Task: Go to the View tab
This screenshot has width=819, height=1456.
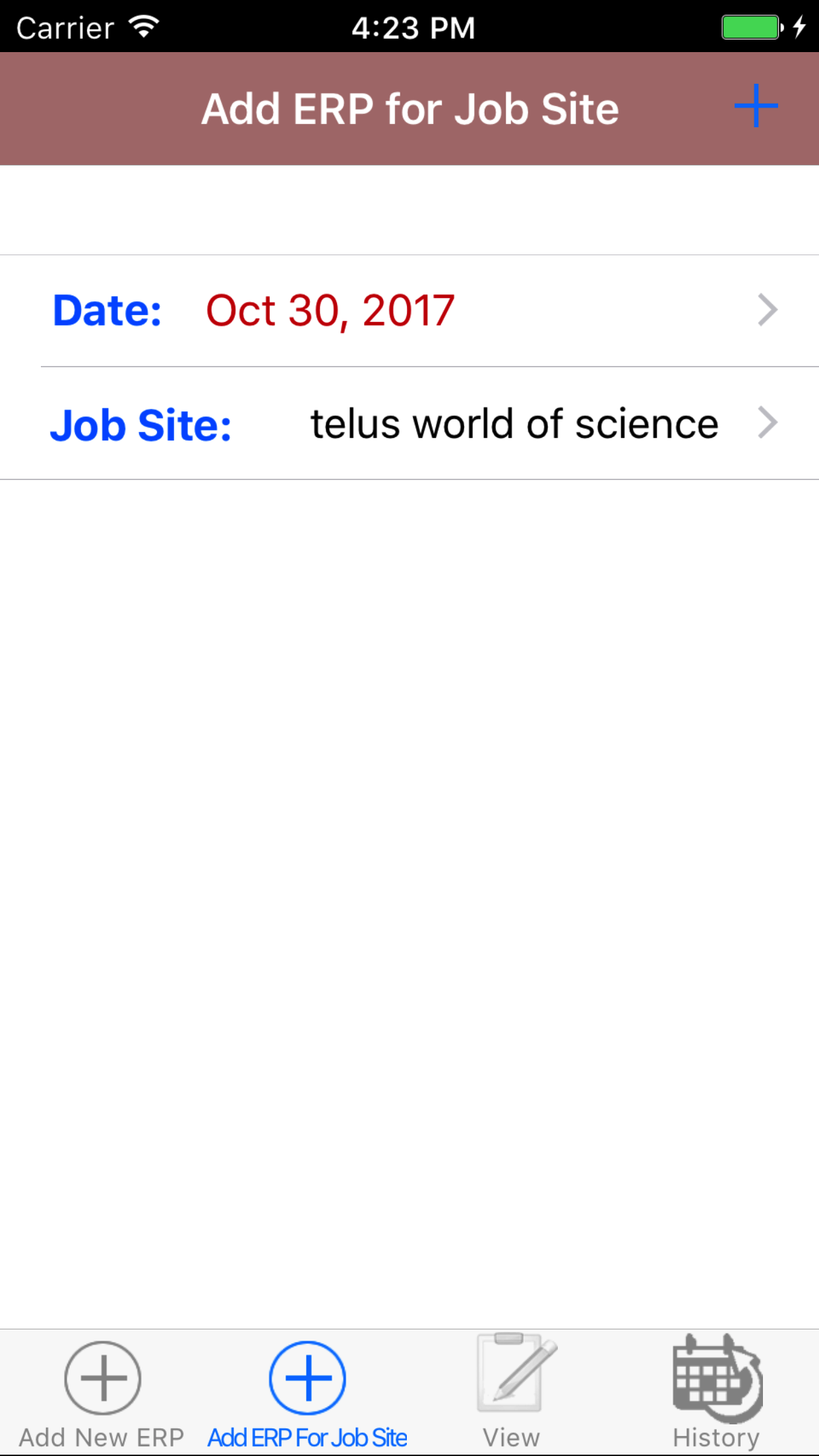Action: [512, 1393]
